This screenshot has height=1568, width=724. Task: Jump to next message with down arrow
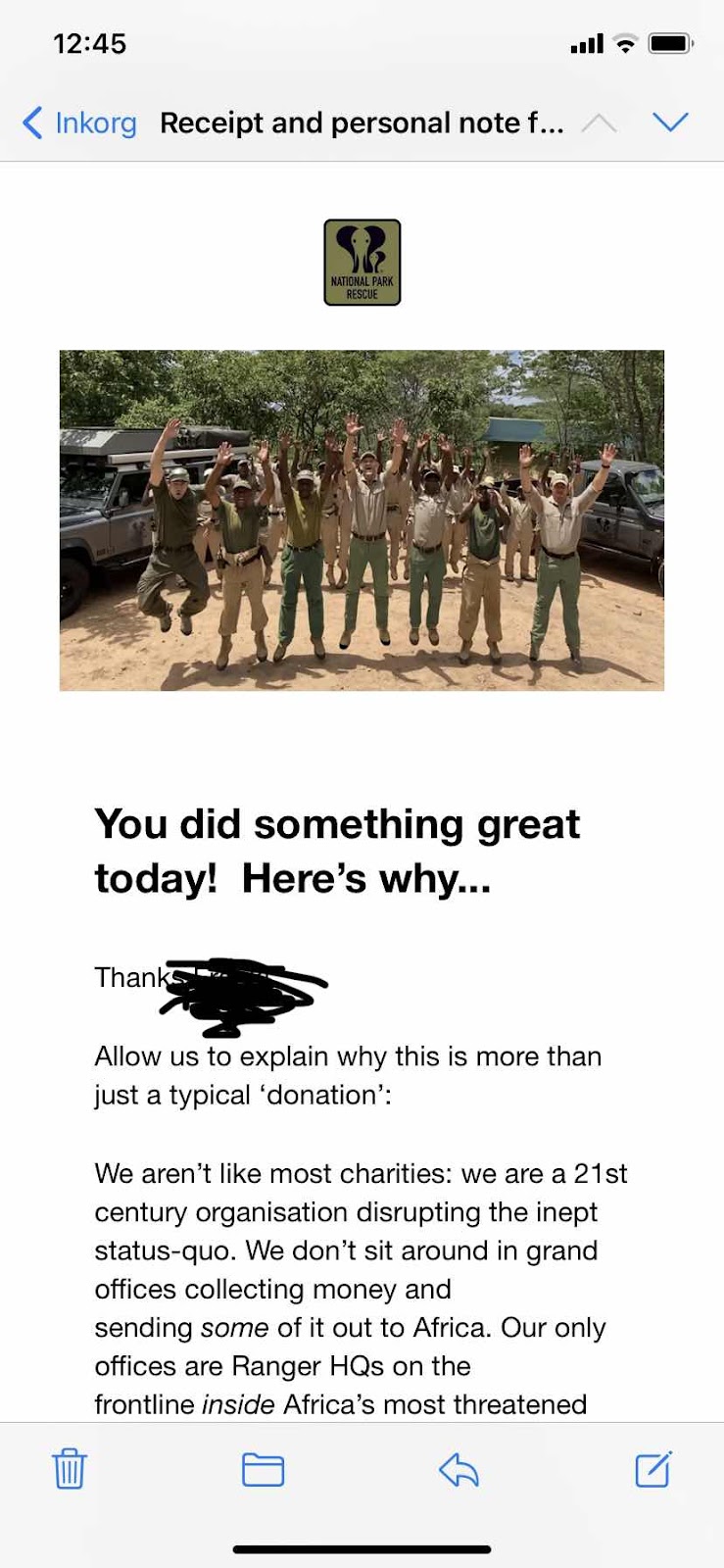[671, 122]
